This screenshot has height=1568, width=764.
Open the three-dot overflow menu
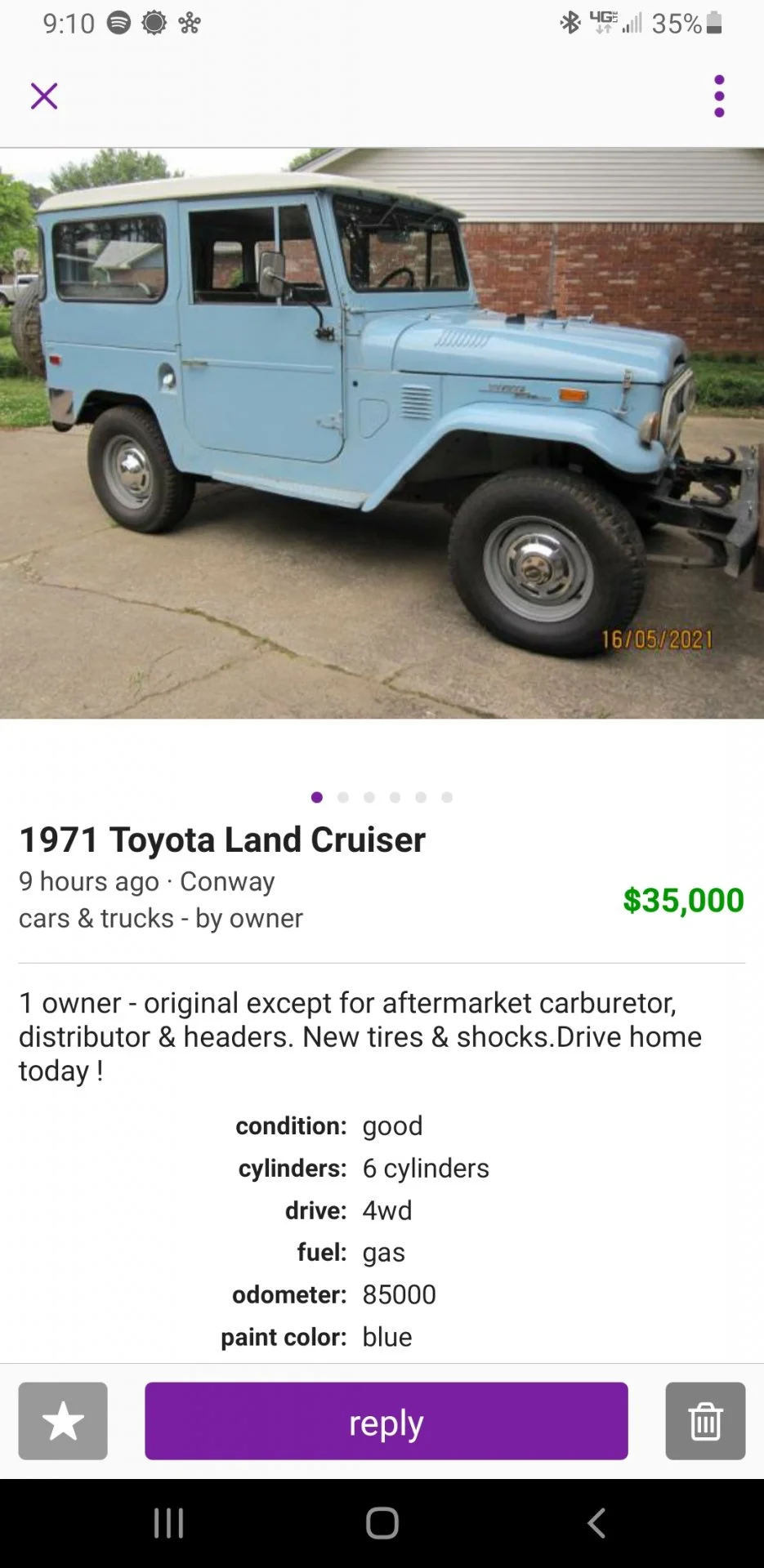tap(719, 96)
